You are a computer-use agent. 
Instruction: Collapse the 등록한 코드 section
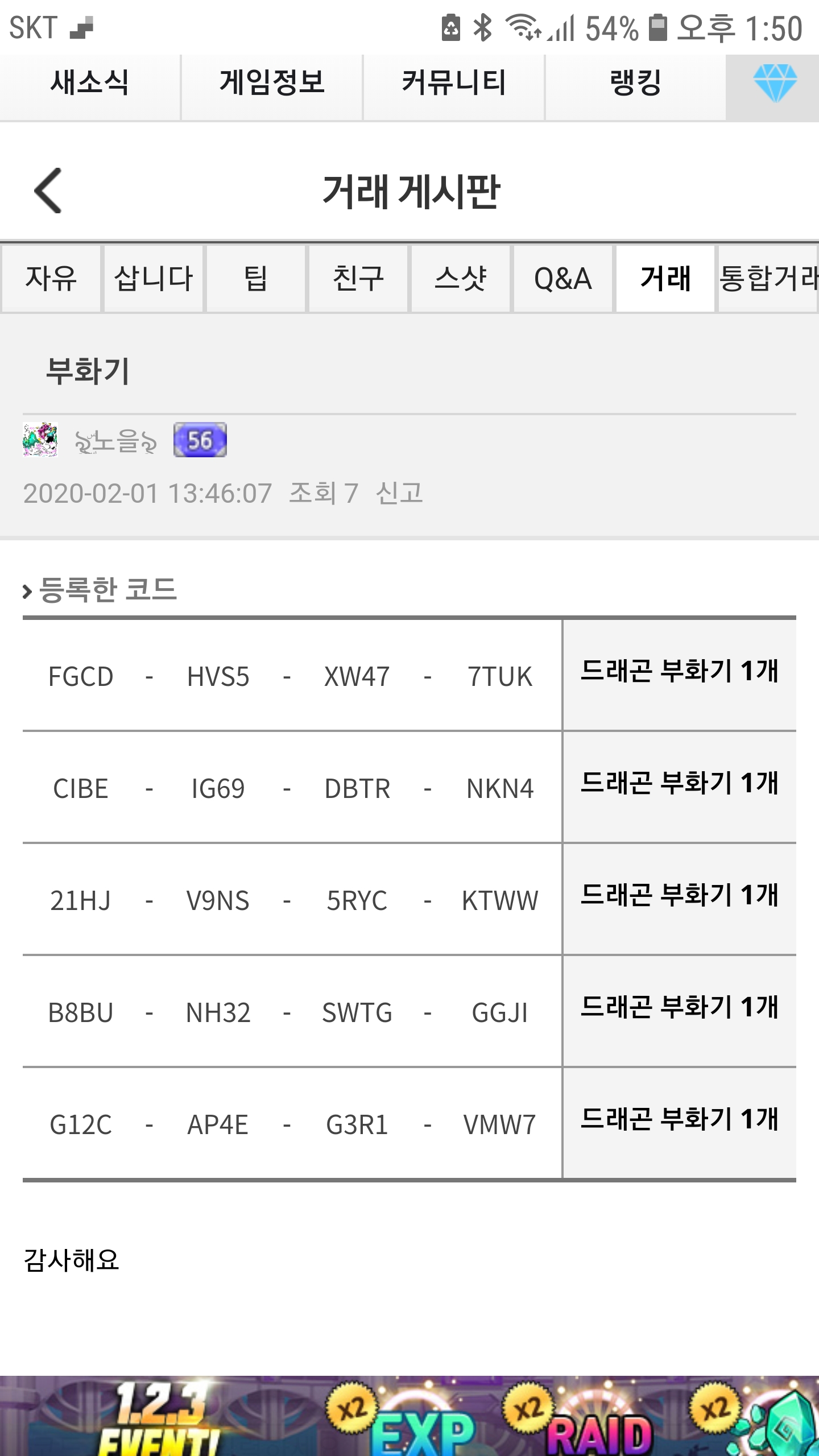(100, 590)
